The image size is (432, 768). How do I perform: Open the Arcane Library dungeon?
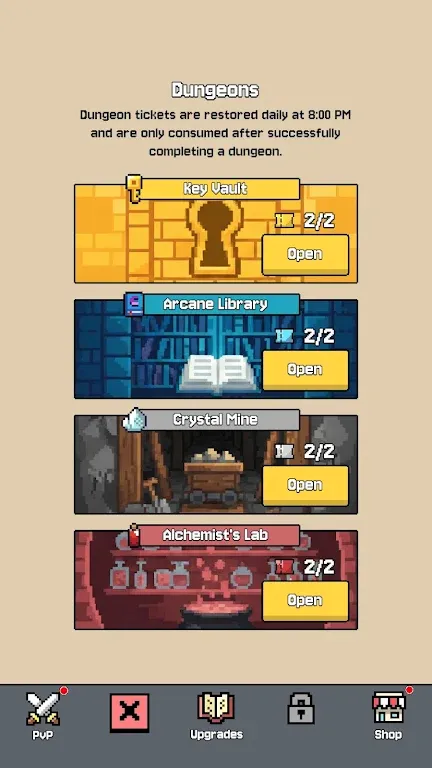[305, 370]
